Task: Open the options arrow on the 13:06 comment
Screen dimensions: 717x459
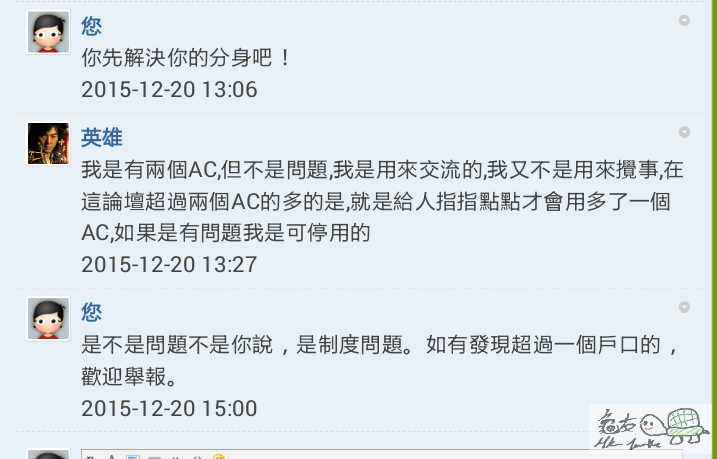Action: pos(684,20)
